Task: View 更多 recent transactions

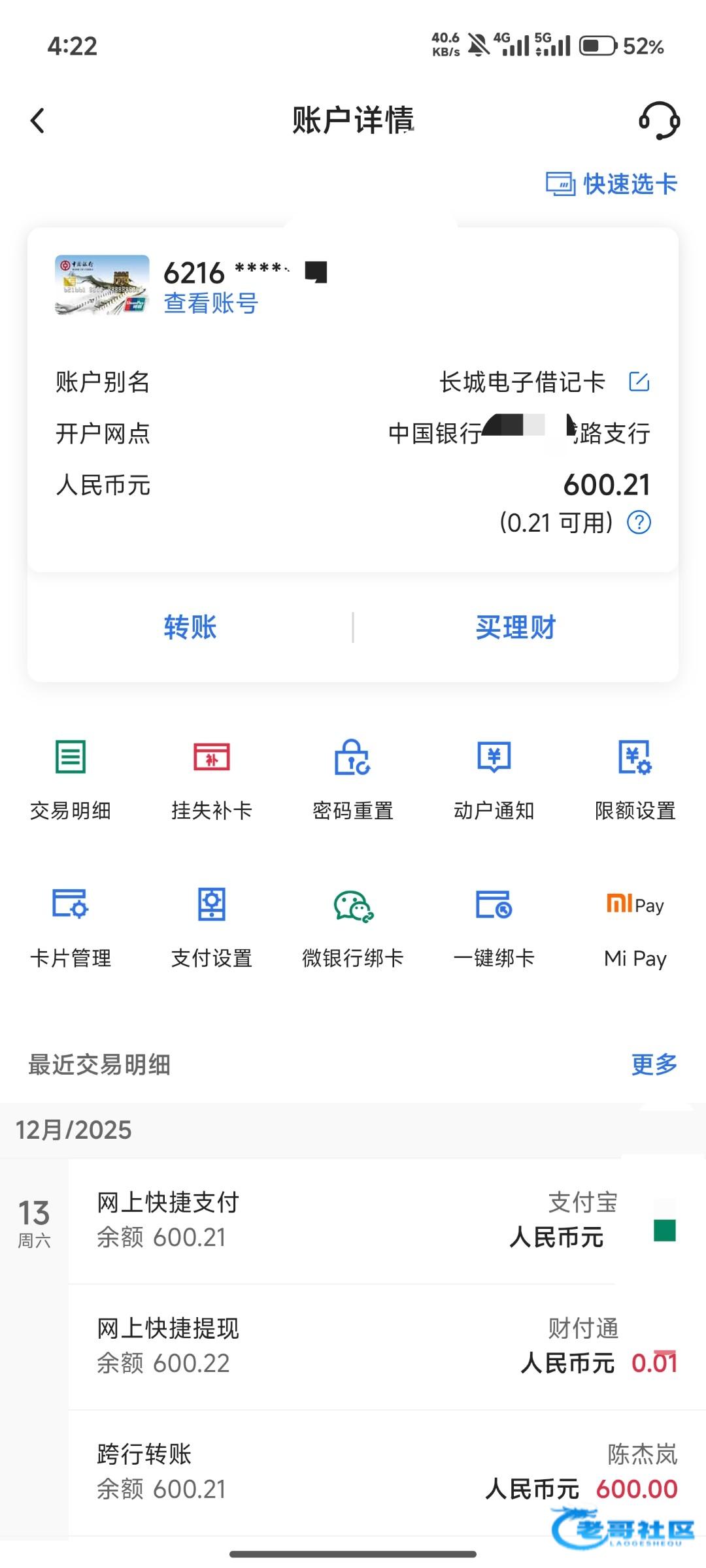Action: point(654,1064)
